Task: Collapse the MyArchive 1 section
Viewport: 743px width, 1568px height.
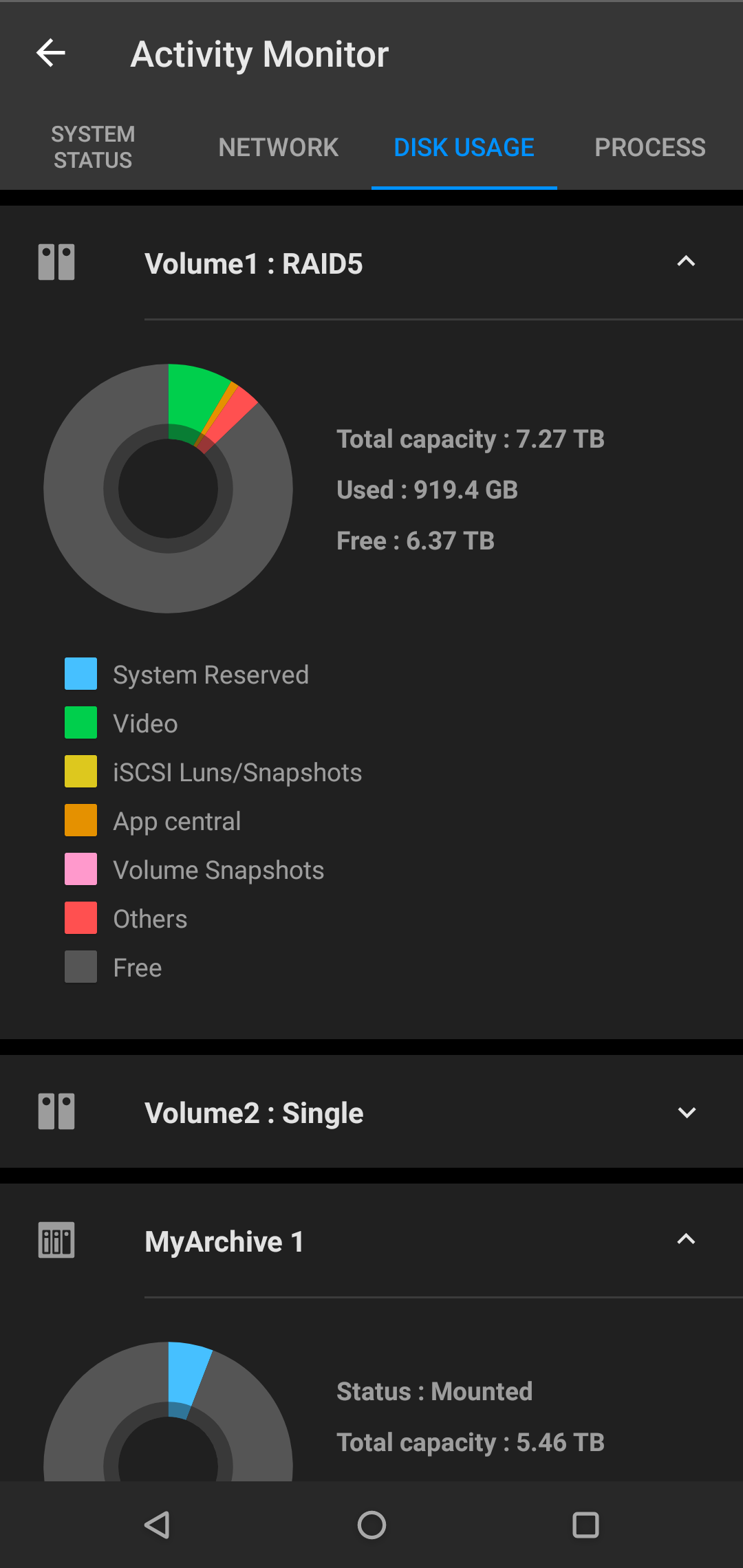Action: [686, 1240]
